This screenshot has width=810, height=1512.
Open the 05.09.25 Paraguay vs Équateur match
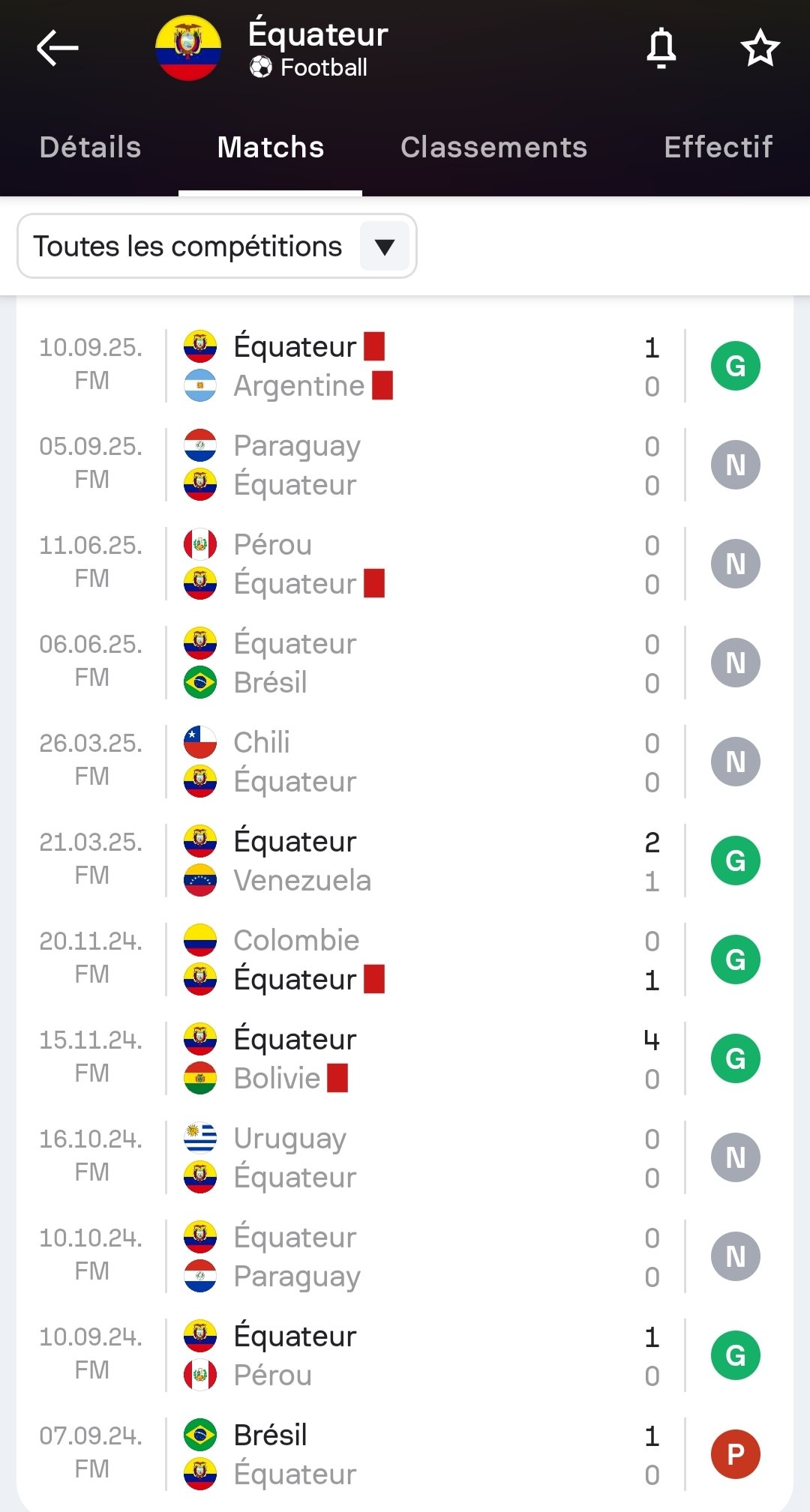405,465
